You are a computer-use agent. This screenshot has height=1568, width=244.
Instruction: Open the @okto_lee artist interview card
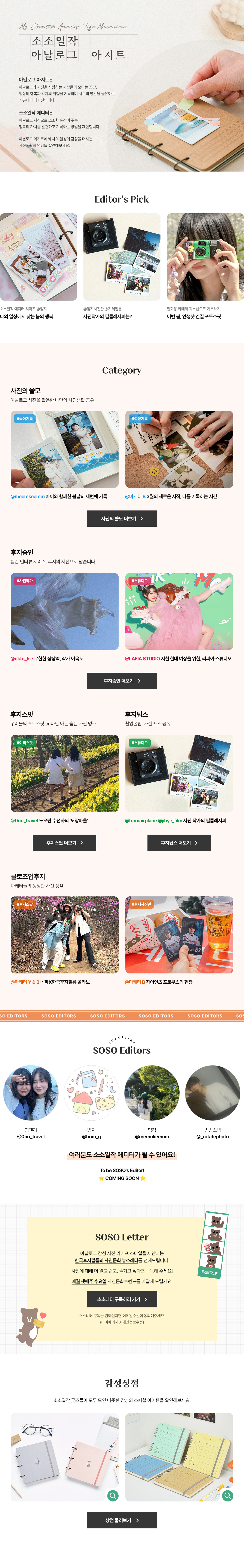64,611
